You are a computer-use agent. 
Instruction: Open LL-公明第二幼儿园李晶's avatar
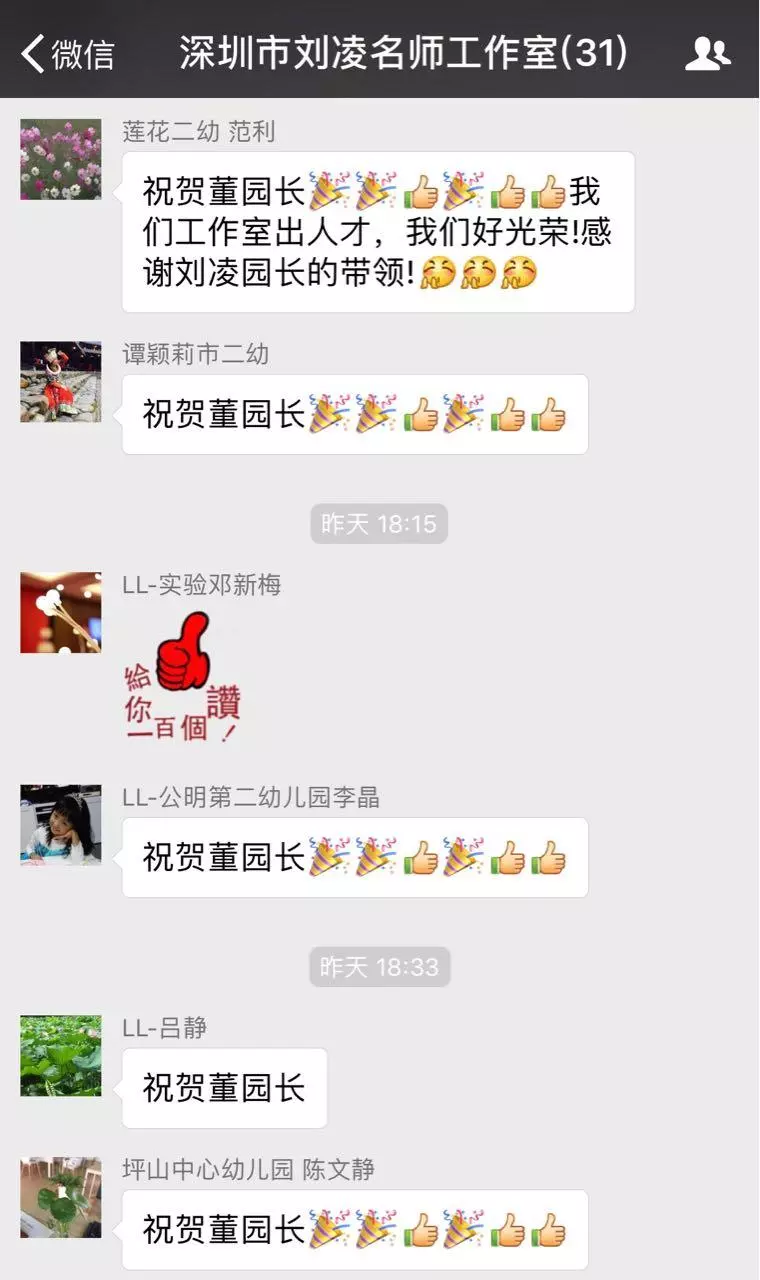(x=61, y=825)
